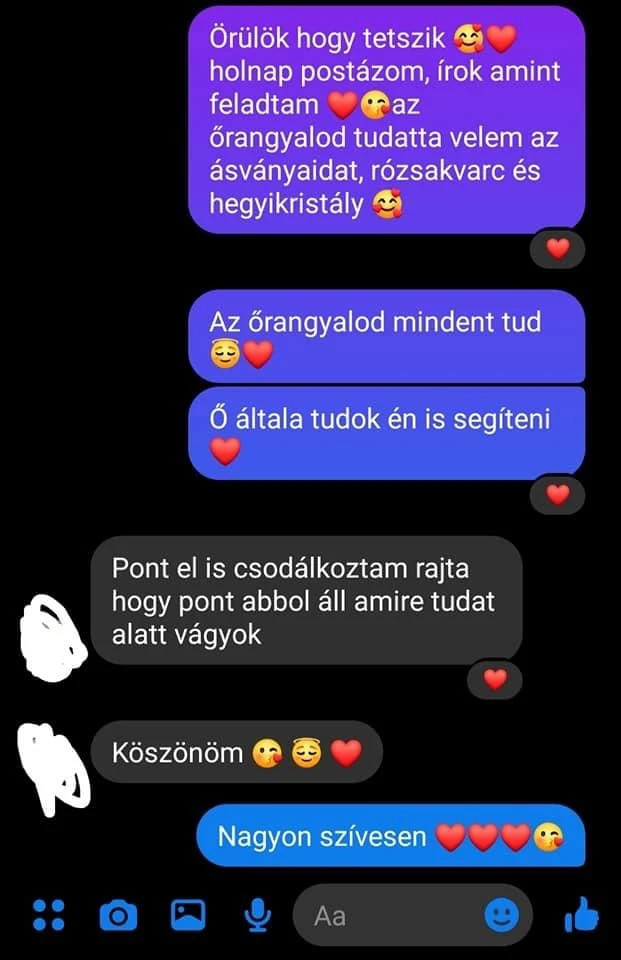Focus the Aa message input field
This screenshot has height=960, width=621.
coord(390,915)
